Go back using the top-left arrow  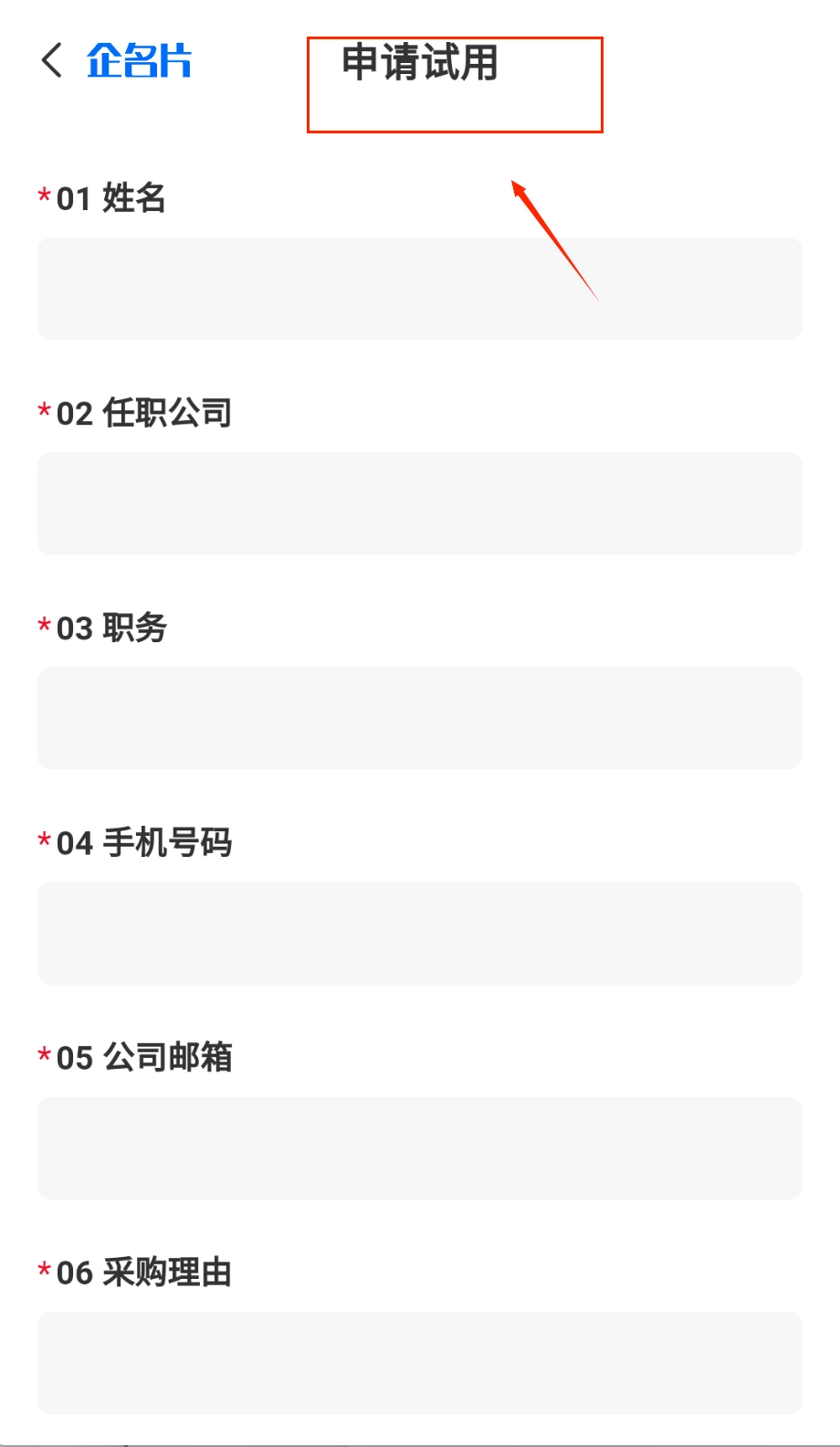tap(52, 60)
